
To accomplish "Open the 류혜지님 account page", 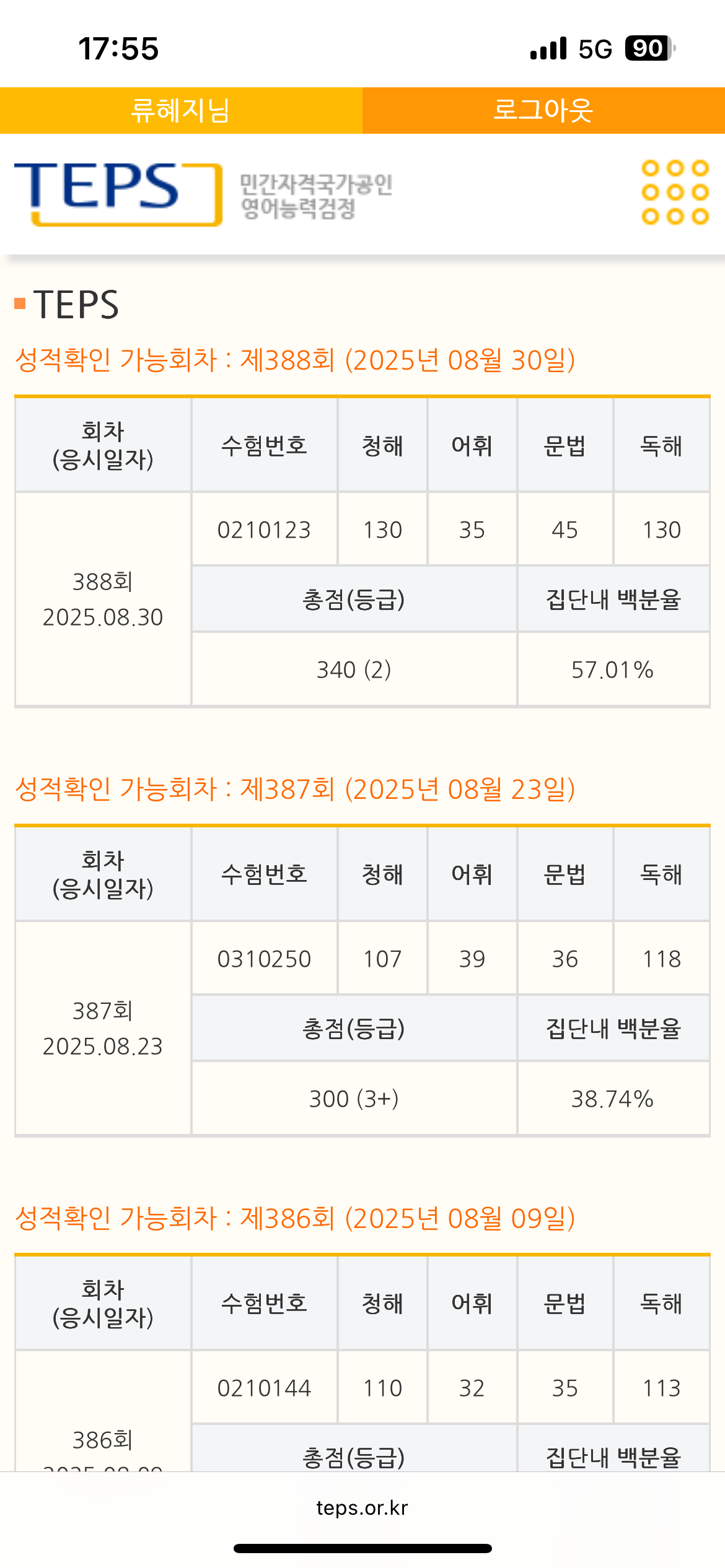I will [x=180, y=111].
